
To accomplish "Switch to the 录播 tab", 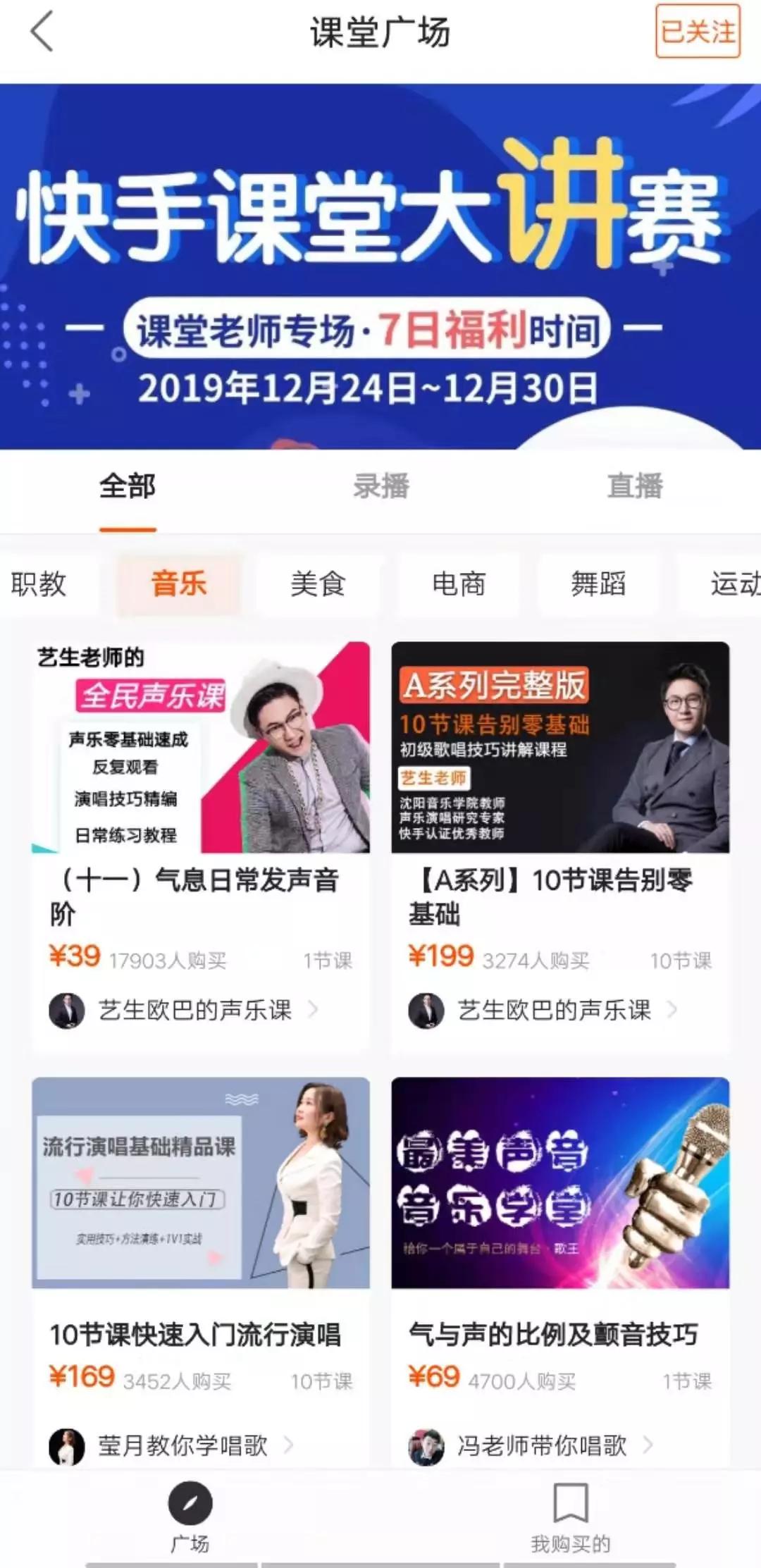I will tap(380, 486).
